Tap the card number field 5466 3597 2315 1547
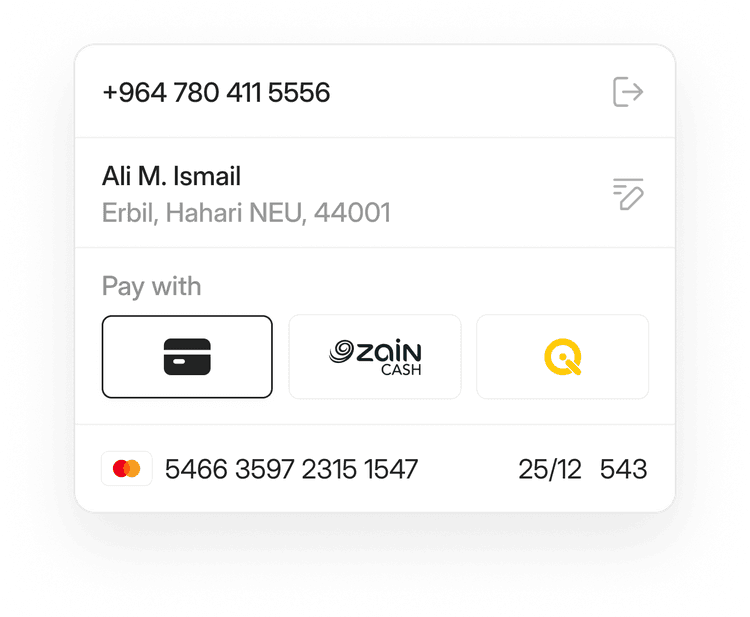 pyautogui.click(x=291, y=469)
